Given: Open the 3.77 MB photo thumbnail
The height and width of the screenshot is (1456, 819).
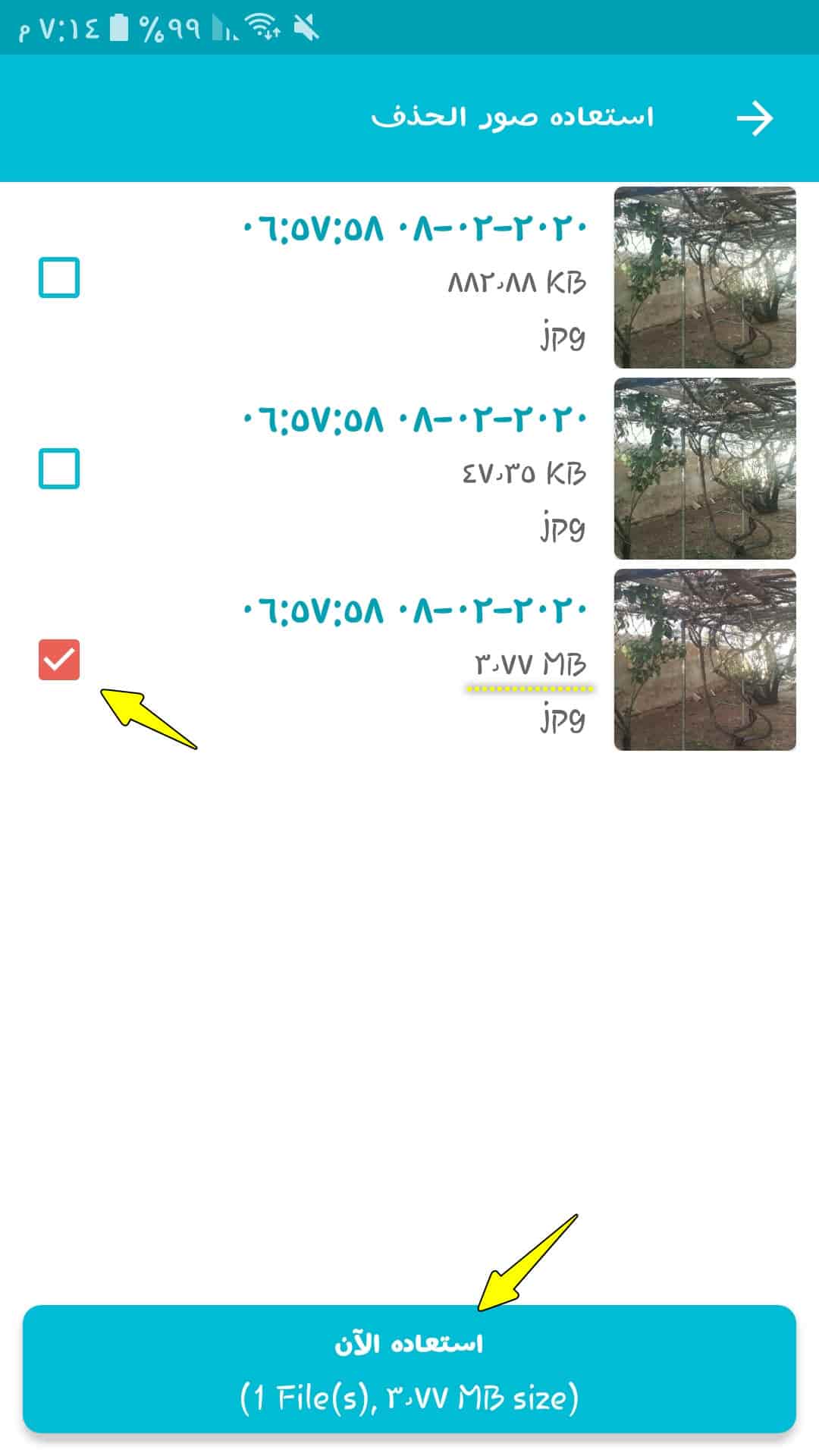Looking at the screenshot, I should coord(704,660).
